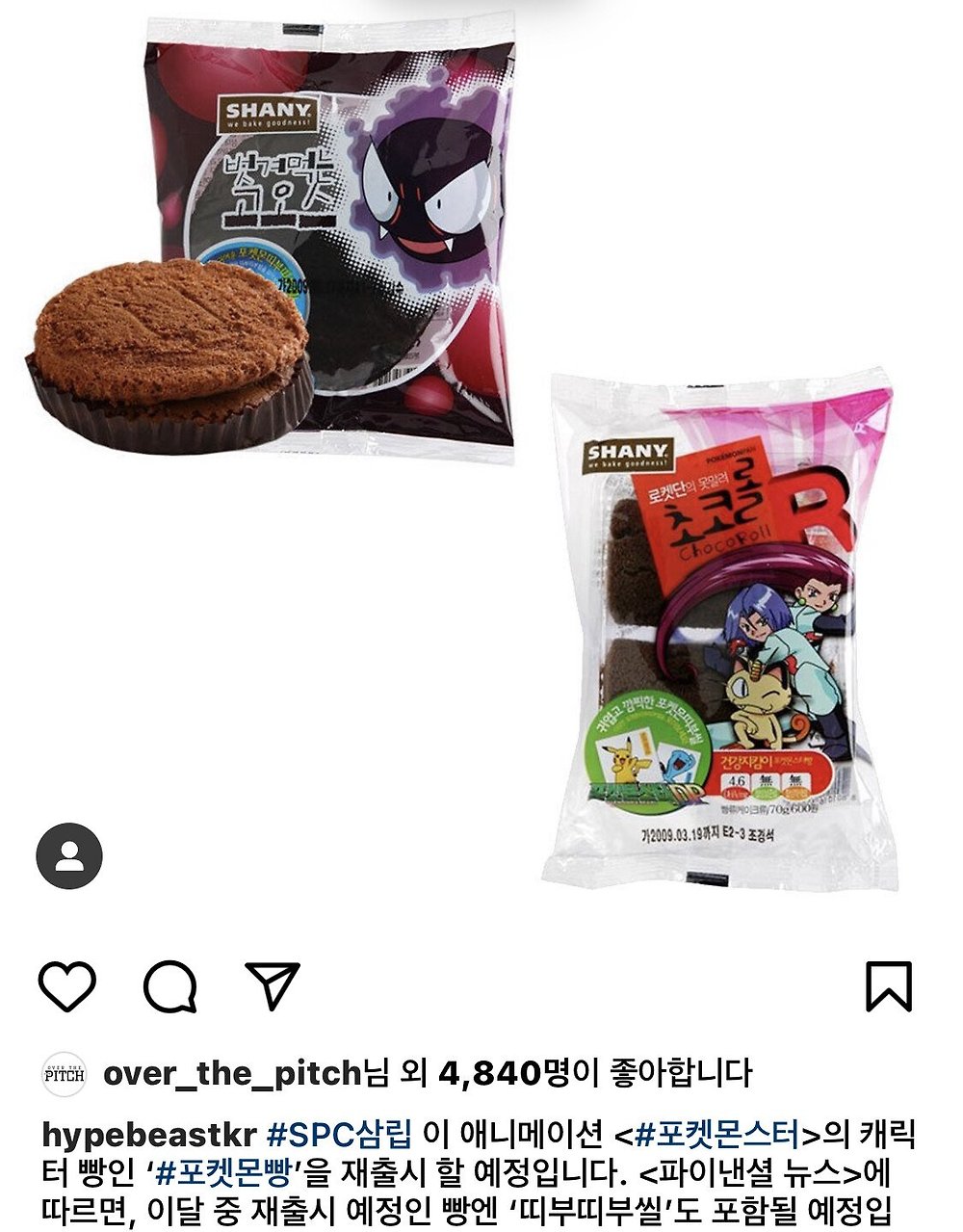Like the hypebeastkr Pokemon bread post
963x1232 pixels.
[66, 987]
